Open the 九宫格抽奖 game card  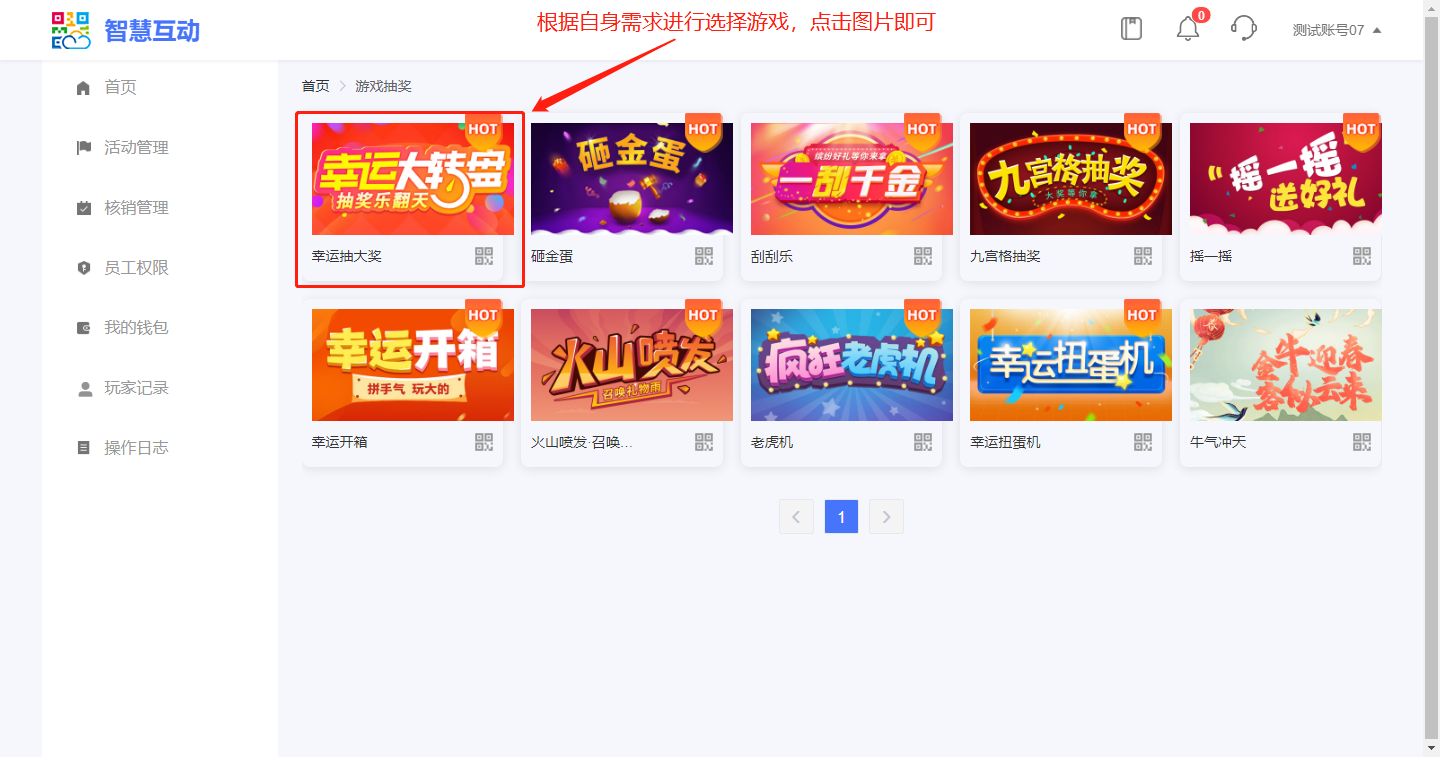click(1070, 179)
